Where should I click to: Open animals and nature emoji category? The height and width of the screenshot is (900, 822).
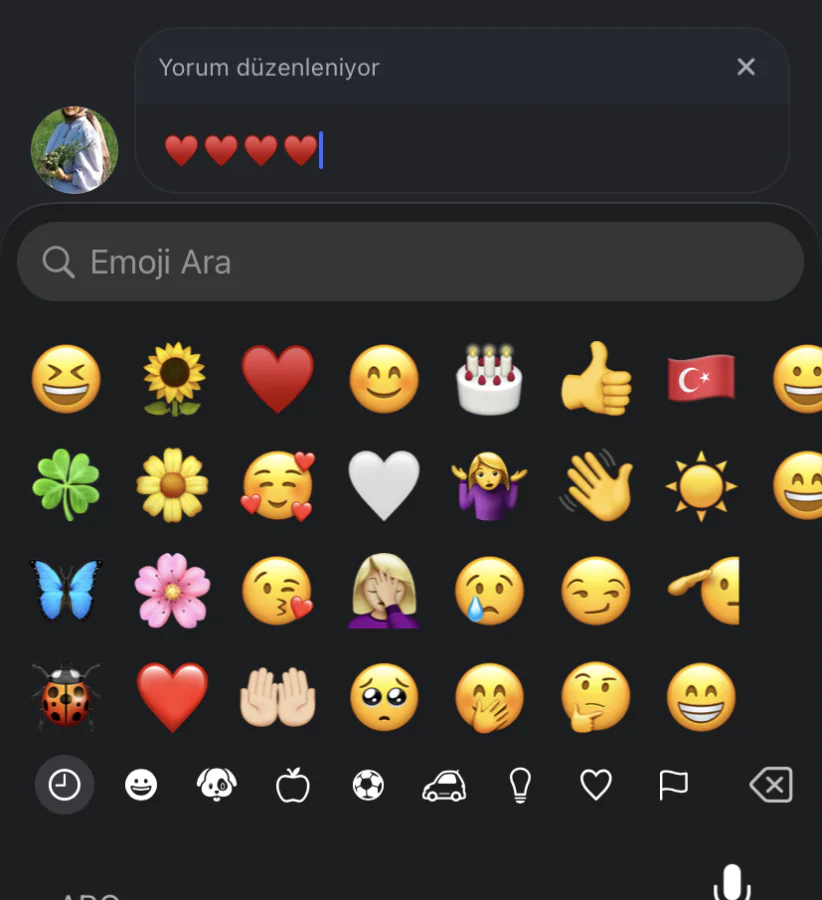[217, 786]
